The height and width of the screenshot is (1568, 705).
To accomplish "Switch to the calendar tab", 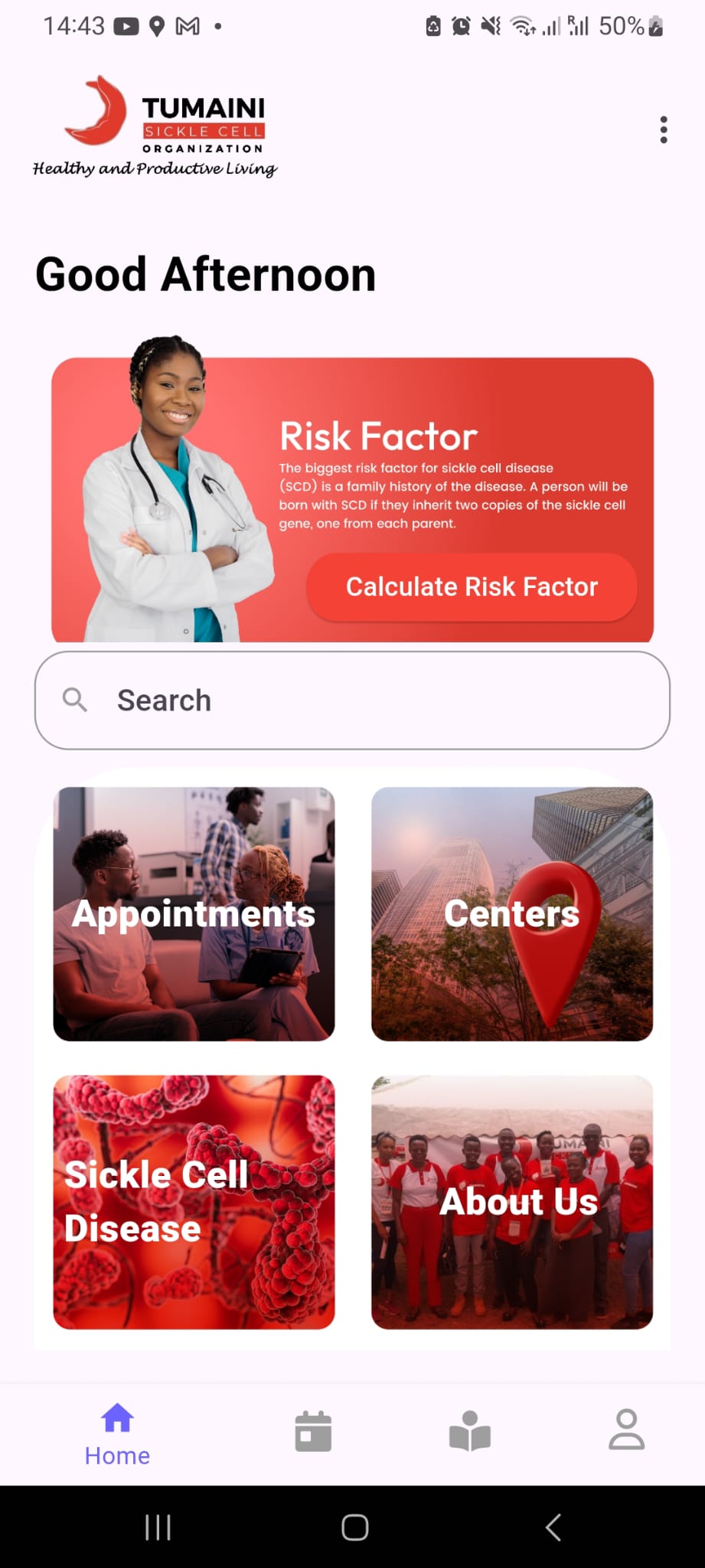I will [x=313, y=1431].
